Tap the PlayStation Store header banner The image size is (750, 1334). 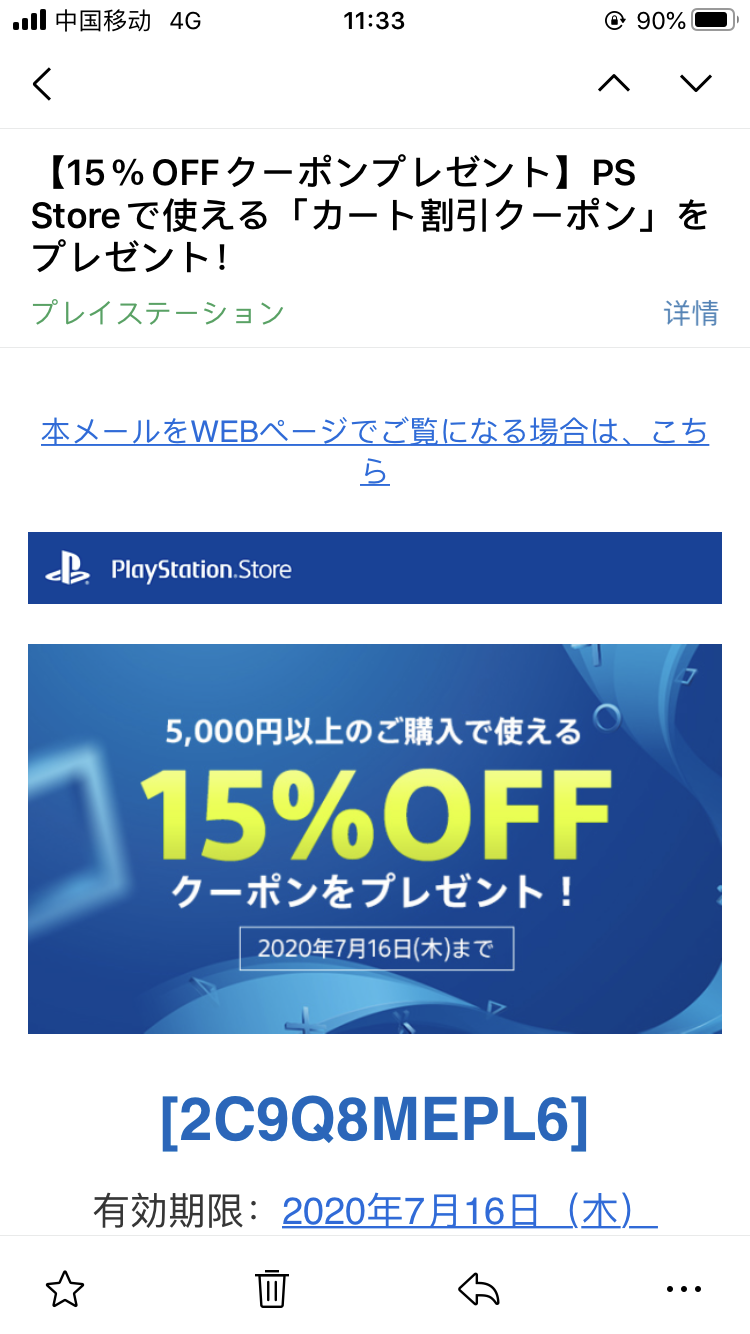click(x=375, y=568)
